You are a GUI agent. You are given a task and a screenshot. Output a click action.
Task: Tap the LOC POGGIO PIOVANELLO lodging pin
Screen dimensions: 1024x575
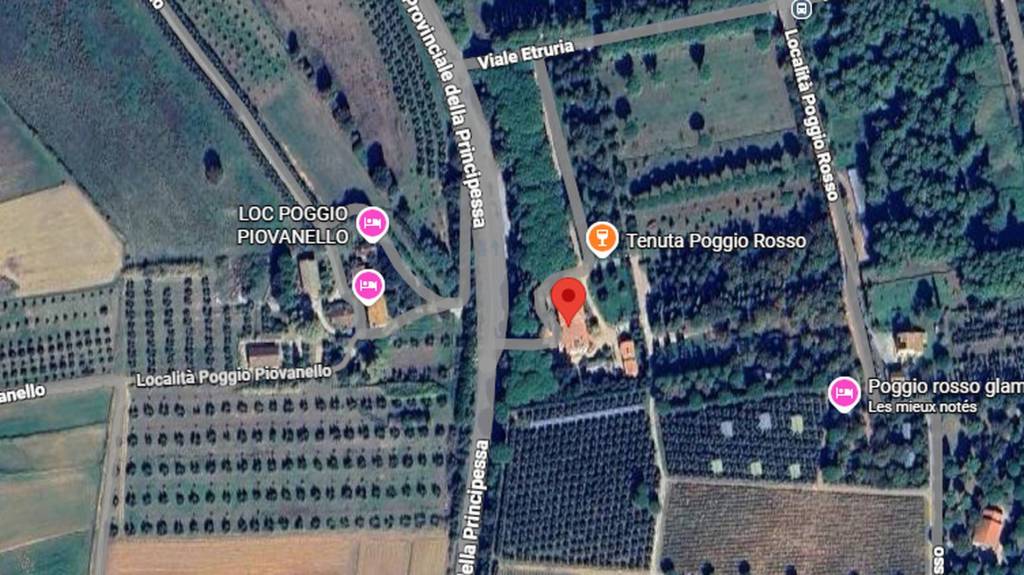(x=372, y=223)
